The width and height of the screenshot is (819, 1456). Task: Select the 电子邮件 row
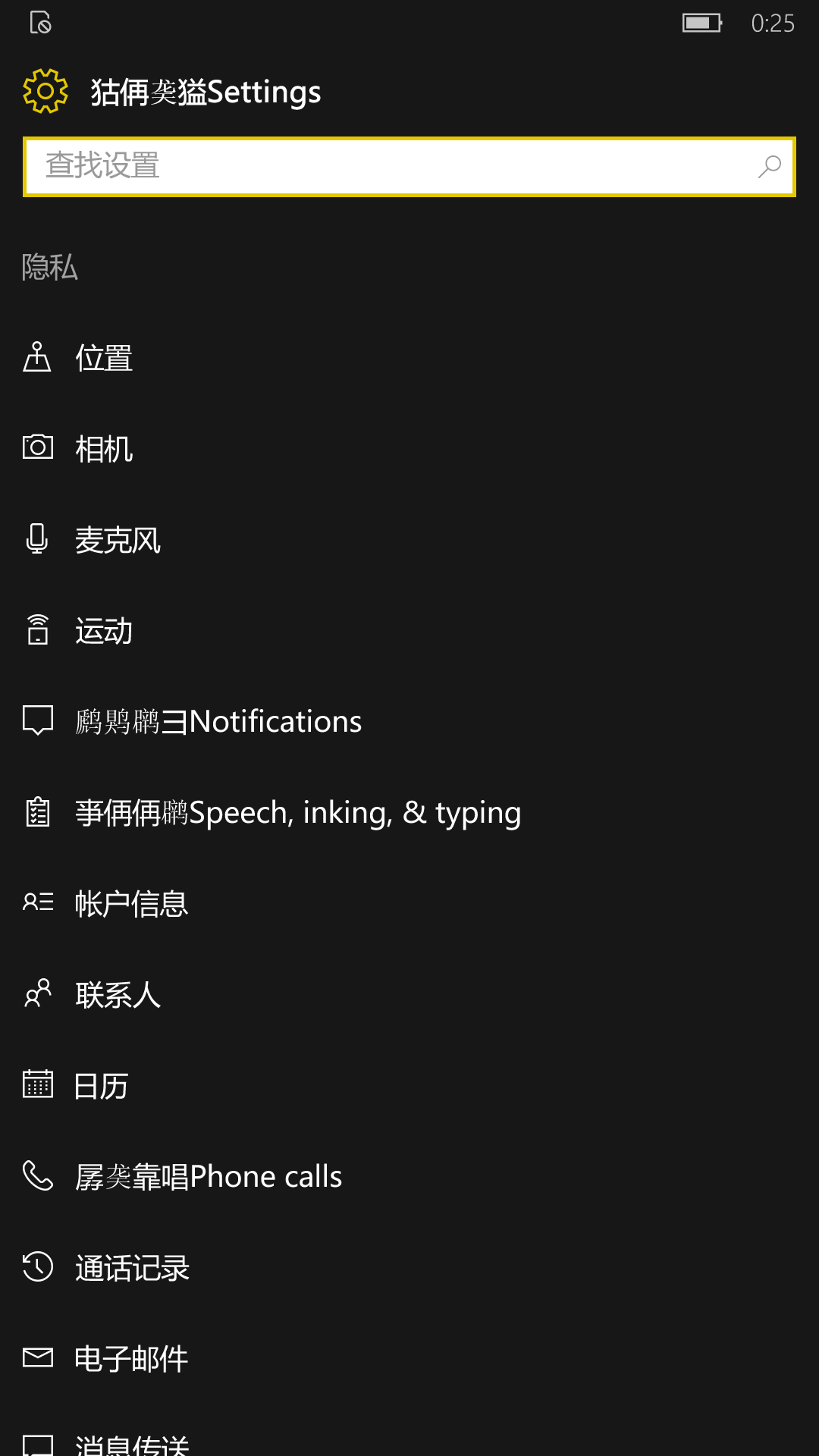click(x=409, y=1359)
